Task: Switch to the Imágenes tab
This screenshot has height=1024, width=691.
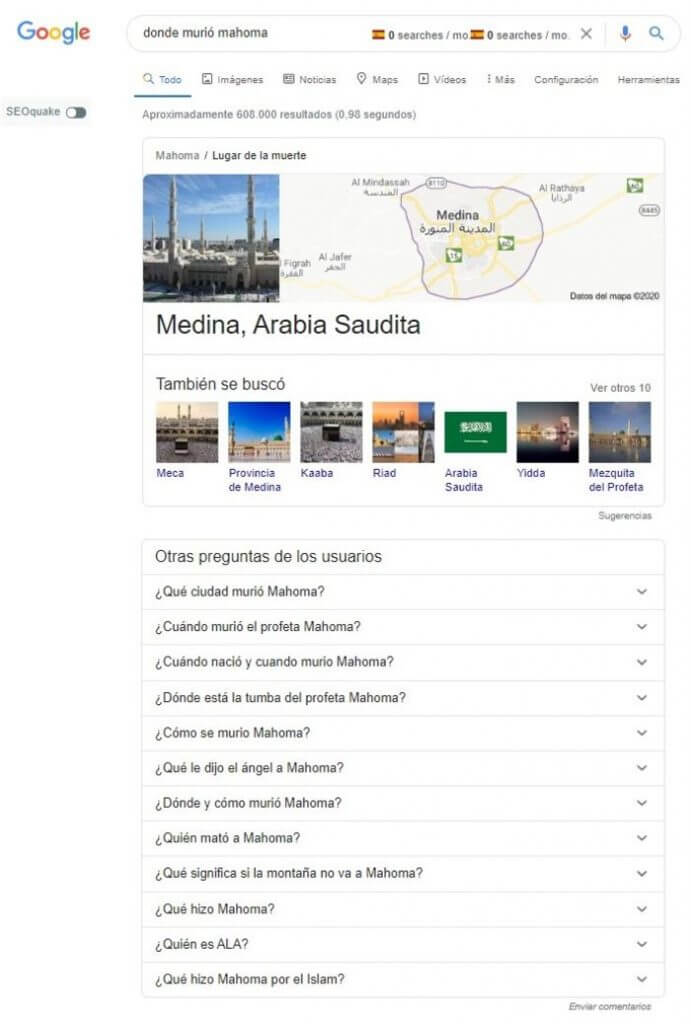Action: pyautogui.click(x=232, y=79)
